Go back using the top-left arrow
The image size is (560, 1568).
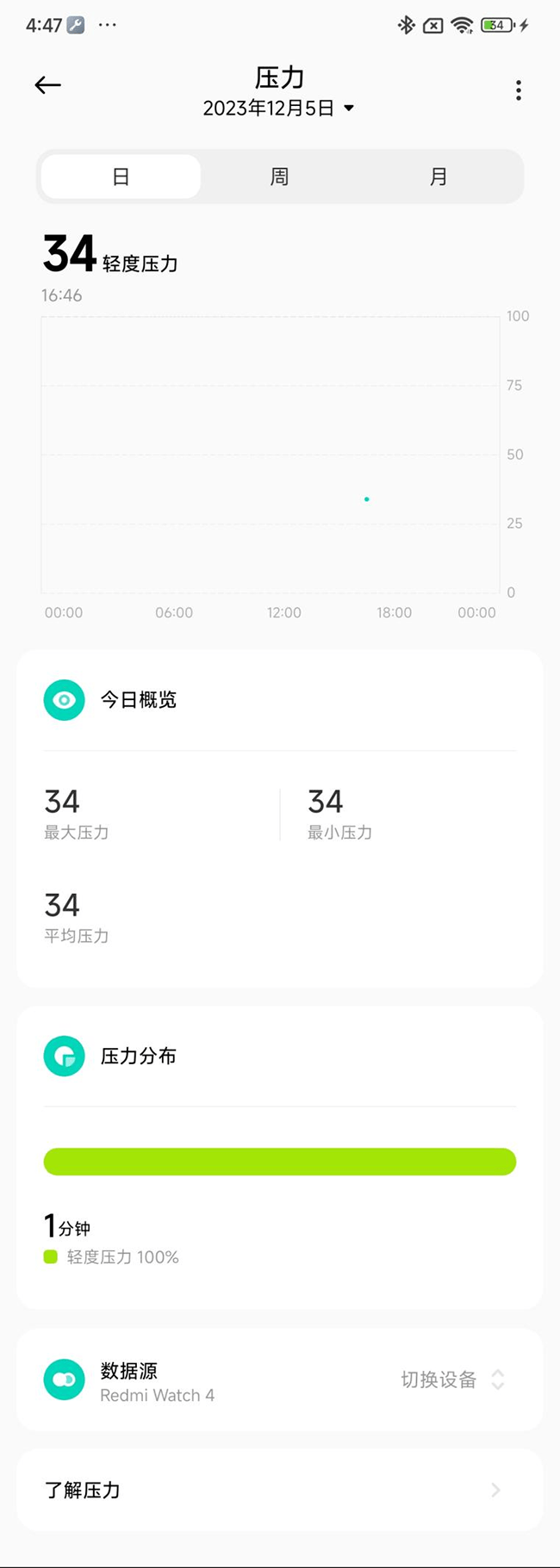pos(48,84)
